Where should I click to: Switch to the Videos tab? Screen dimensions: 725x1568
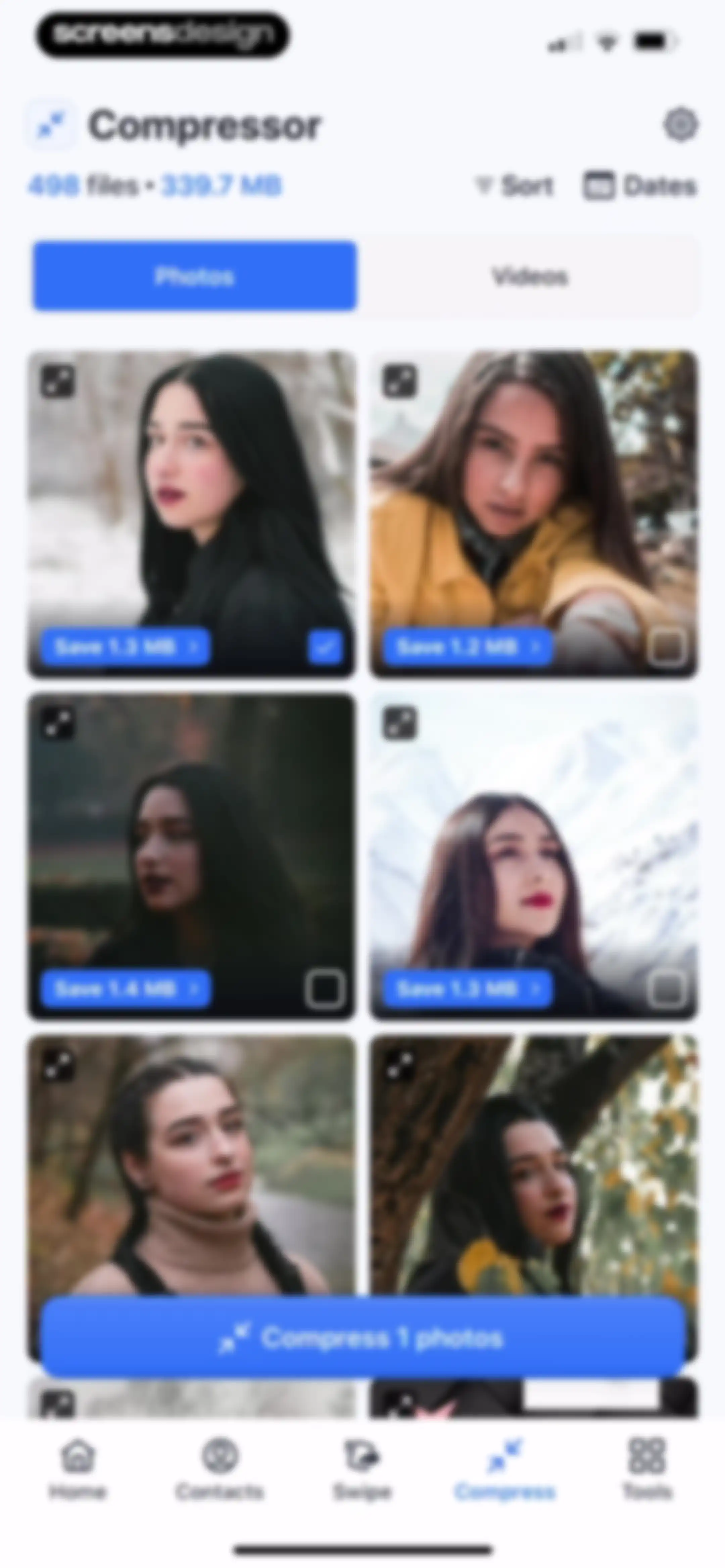[x=529, y=276]
